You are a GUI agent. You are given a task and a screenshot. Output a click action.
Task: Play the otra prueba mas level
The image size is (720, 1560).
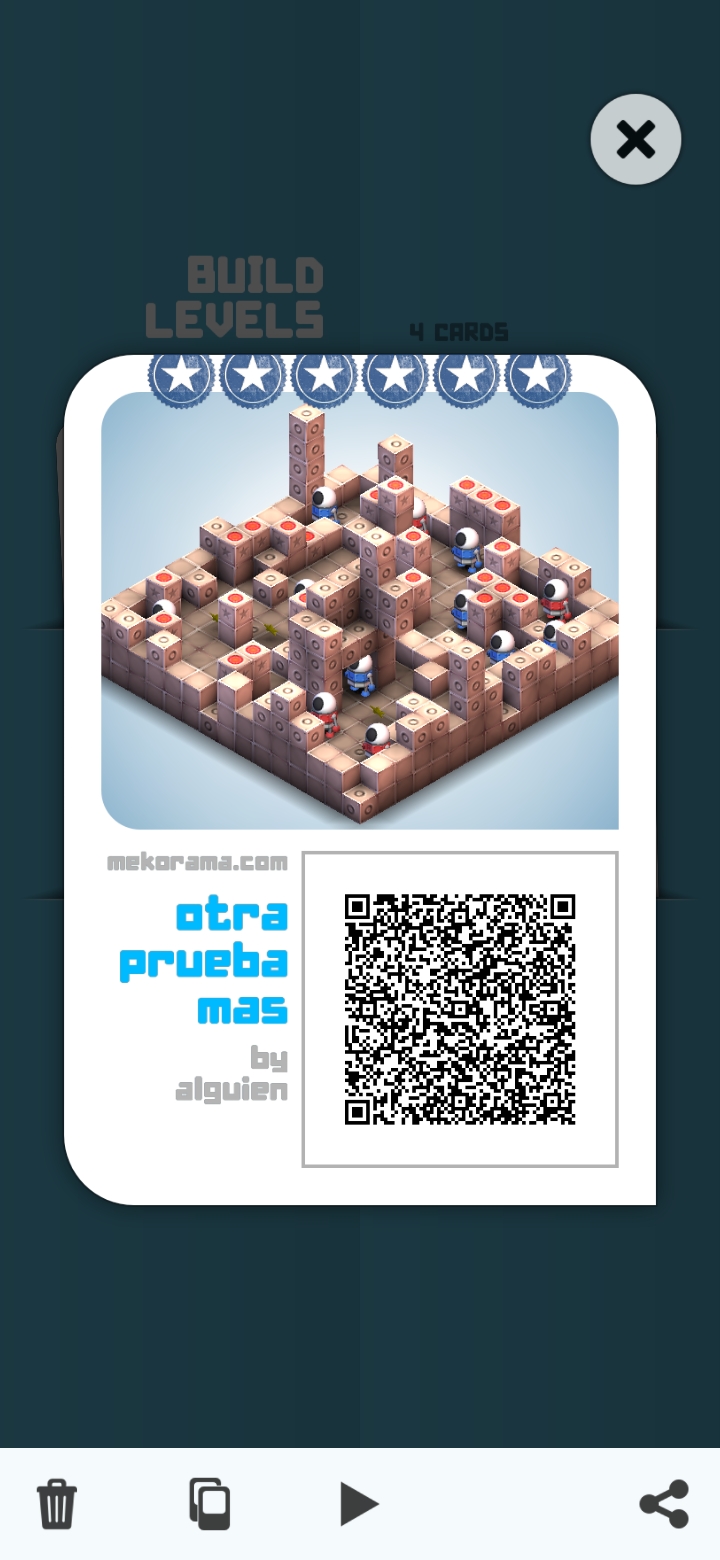click(x=358, y=1504)
